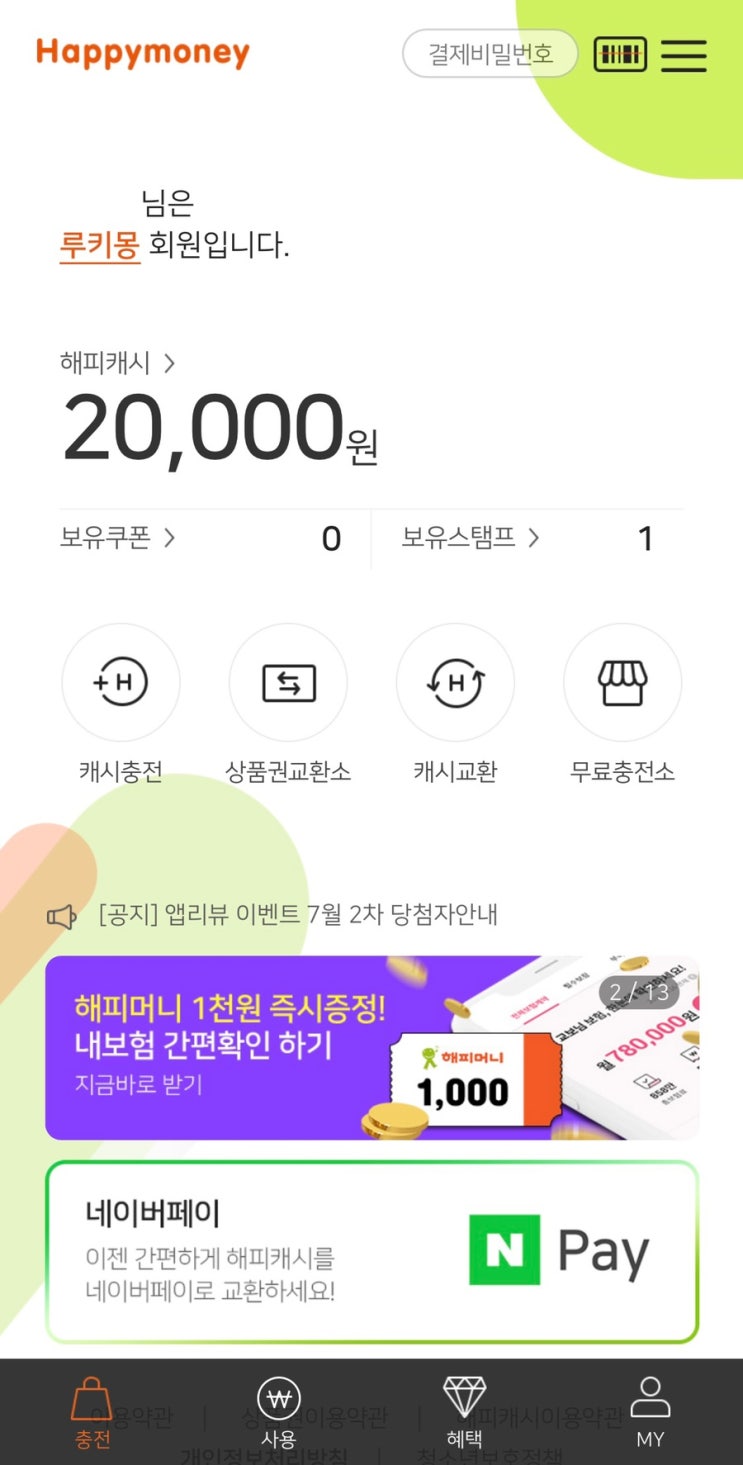Open the 상품권교환소 gift card exchange icon

coord(288,683)
